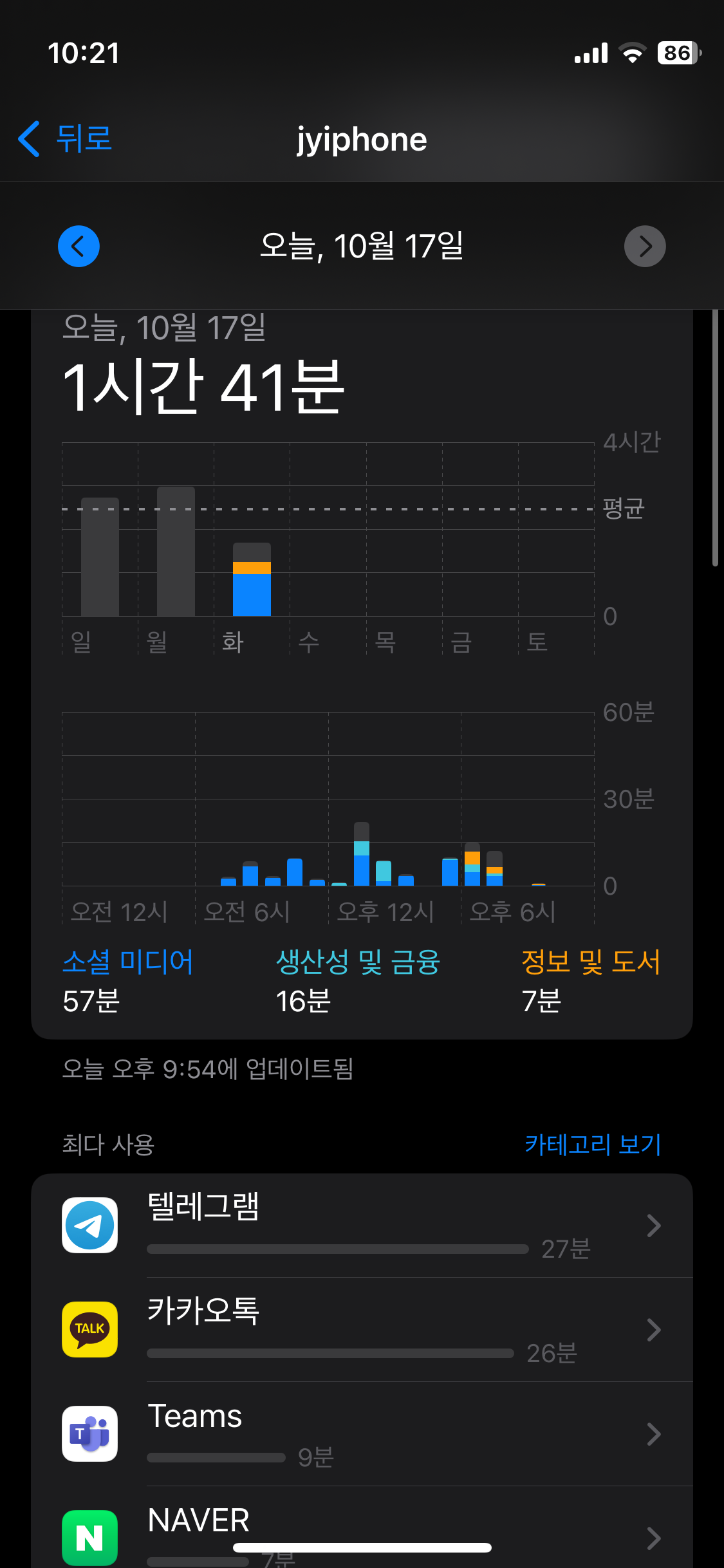Select the 월 bar in weekly chart
This screenshot has width=724, height=1568.
[176, 552]
